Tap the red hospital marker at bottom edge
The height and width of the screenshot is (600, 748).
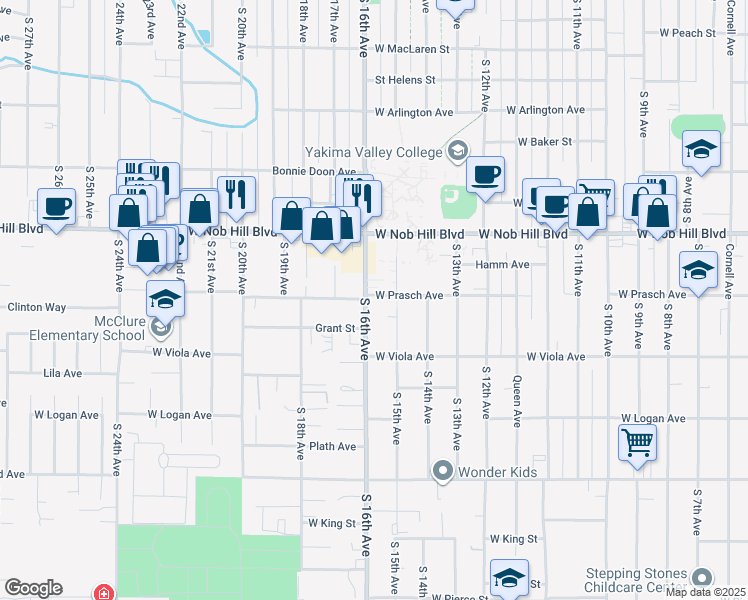(104, 592)
